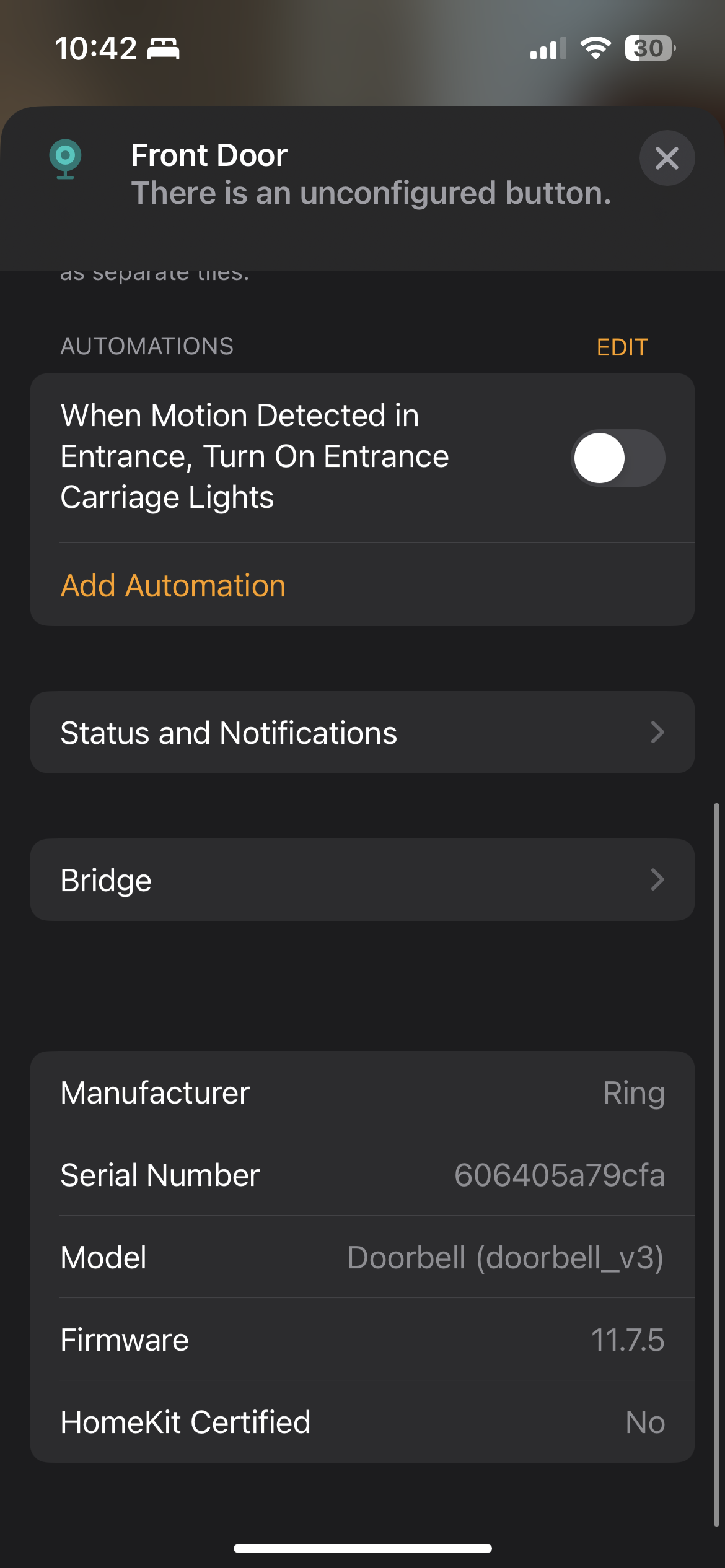Select the Front Door title
The image size is (725, 1568).
click(208, 155)
